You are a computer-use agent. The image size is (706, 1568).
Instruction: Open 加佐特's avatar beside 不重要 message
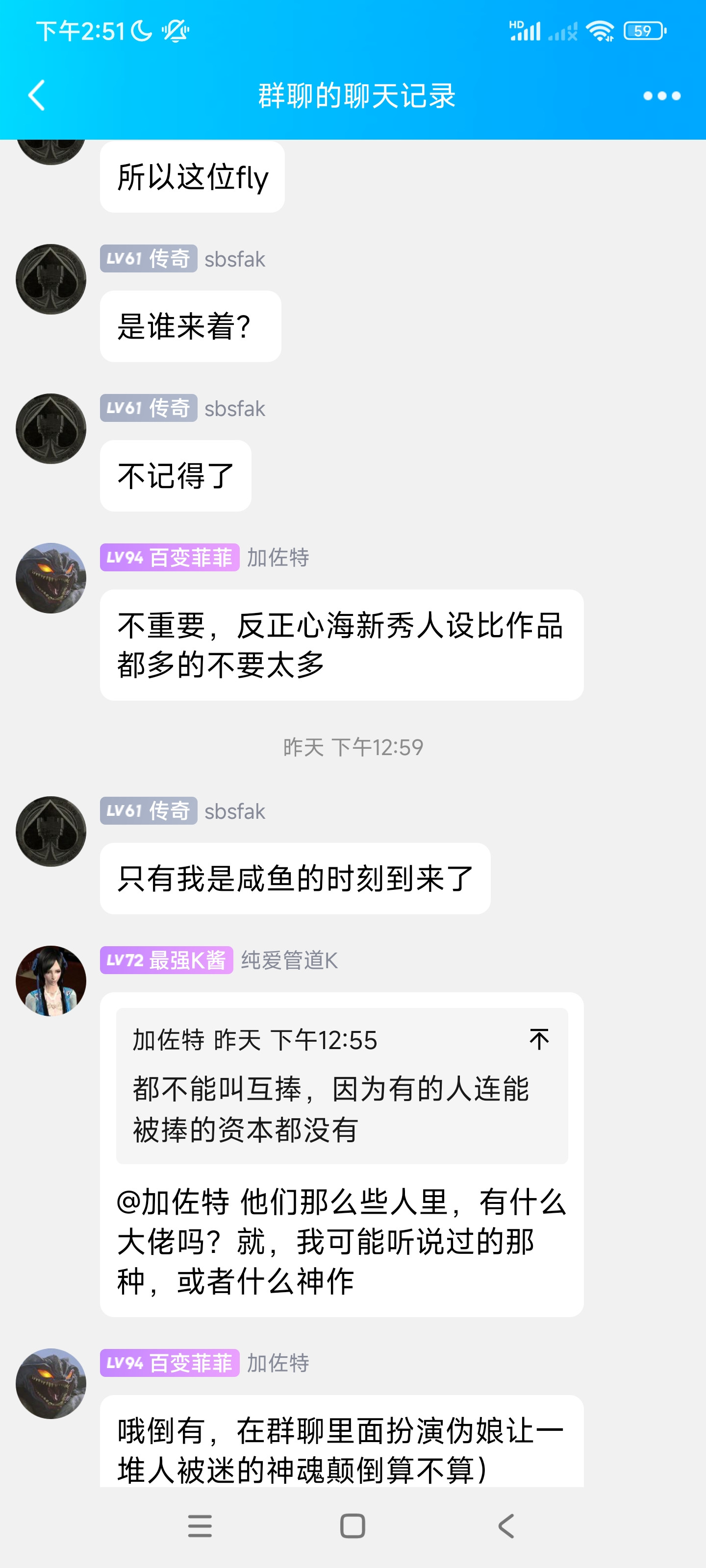pos(51,578)
